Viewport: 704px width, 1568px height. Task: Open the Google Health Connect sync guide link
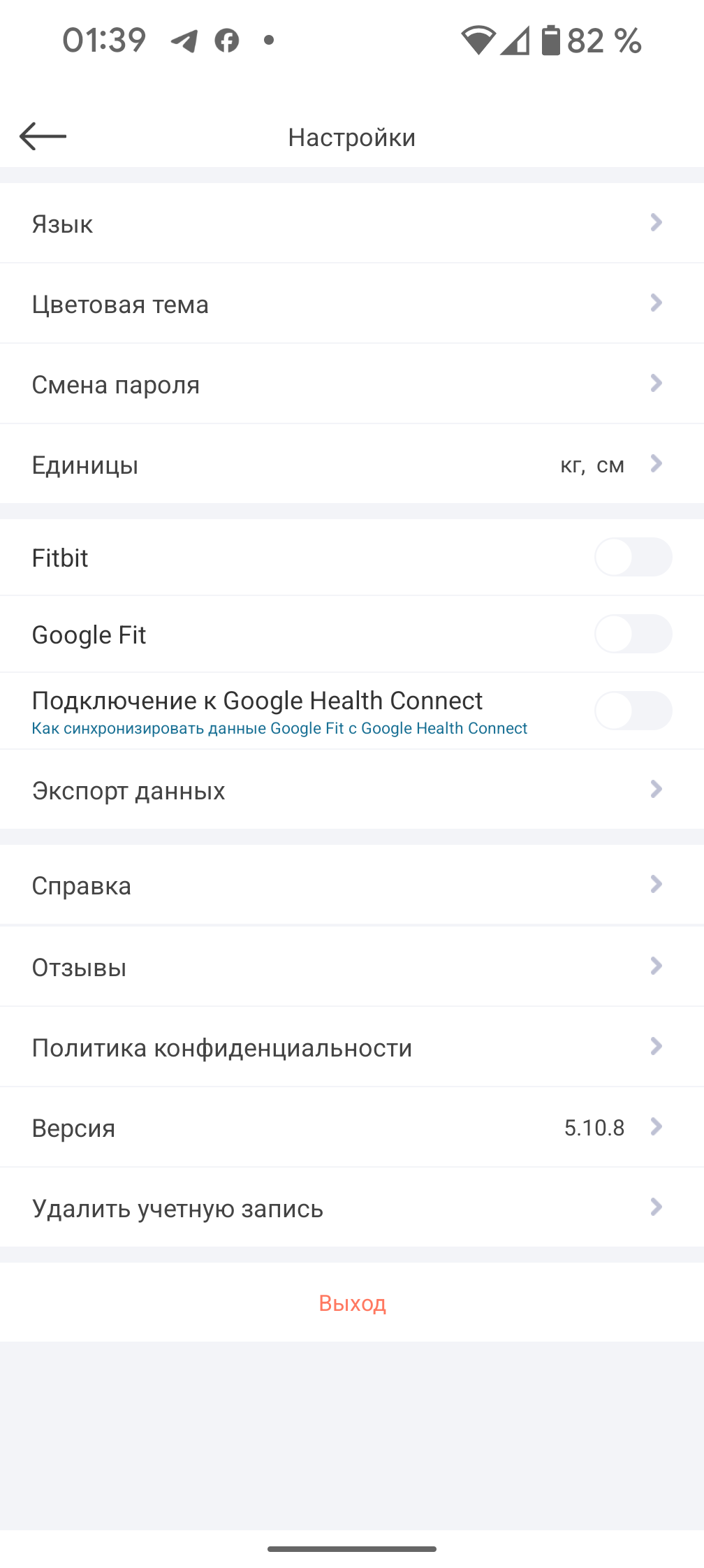pyautogui.click(x=279, y=729)
